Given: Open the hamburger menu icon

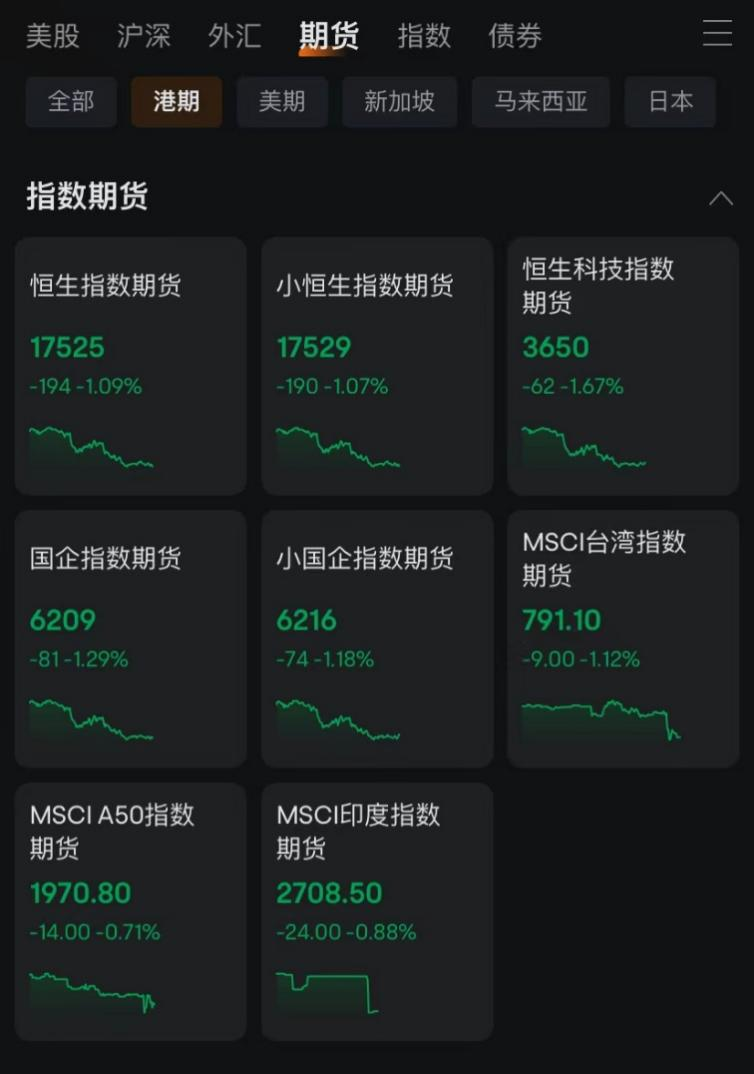Looking at the screenshot, I should (717, 34).
